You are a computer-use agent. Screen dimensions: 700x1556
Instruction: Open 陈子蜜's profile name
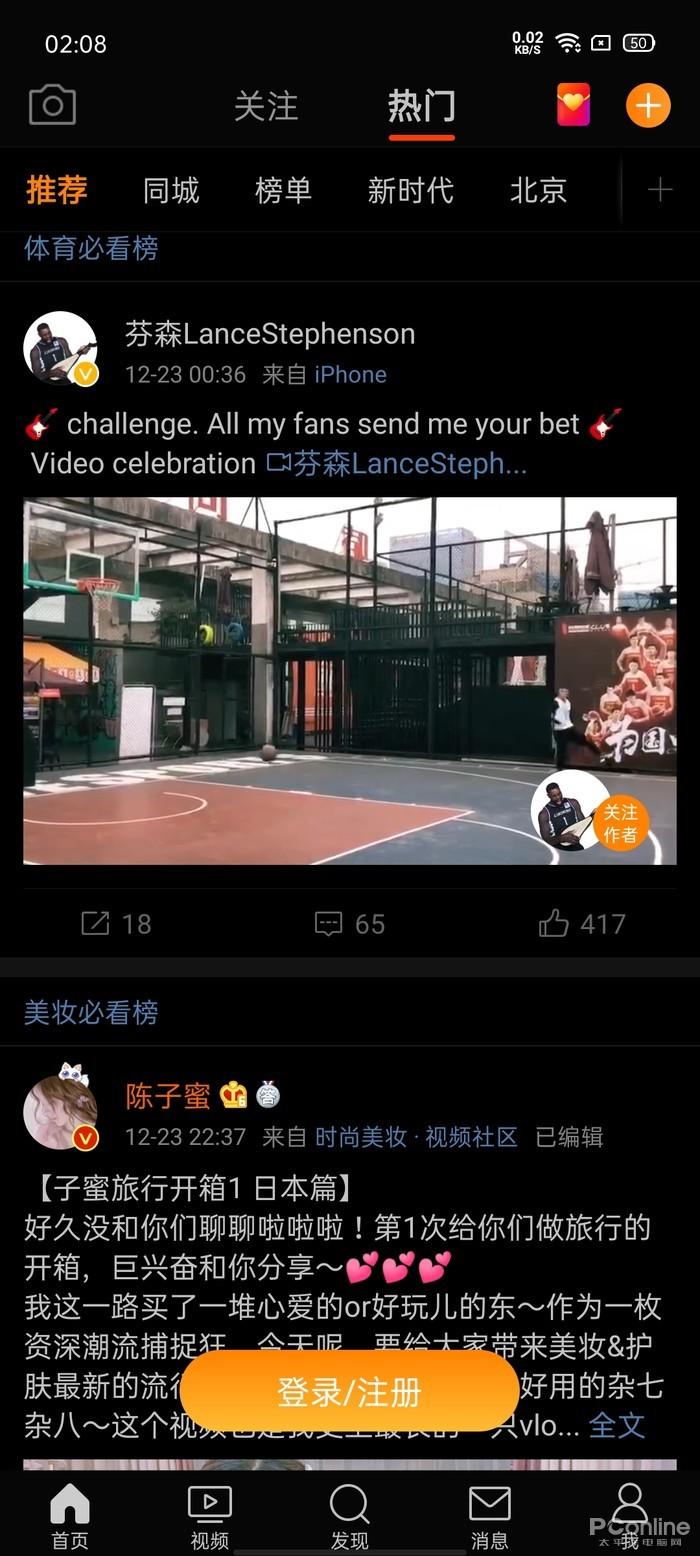(168, 1096)
